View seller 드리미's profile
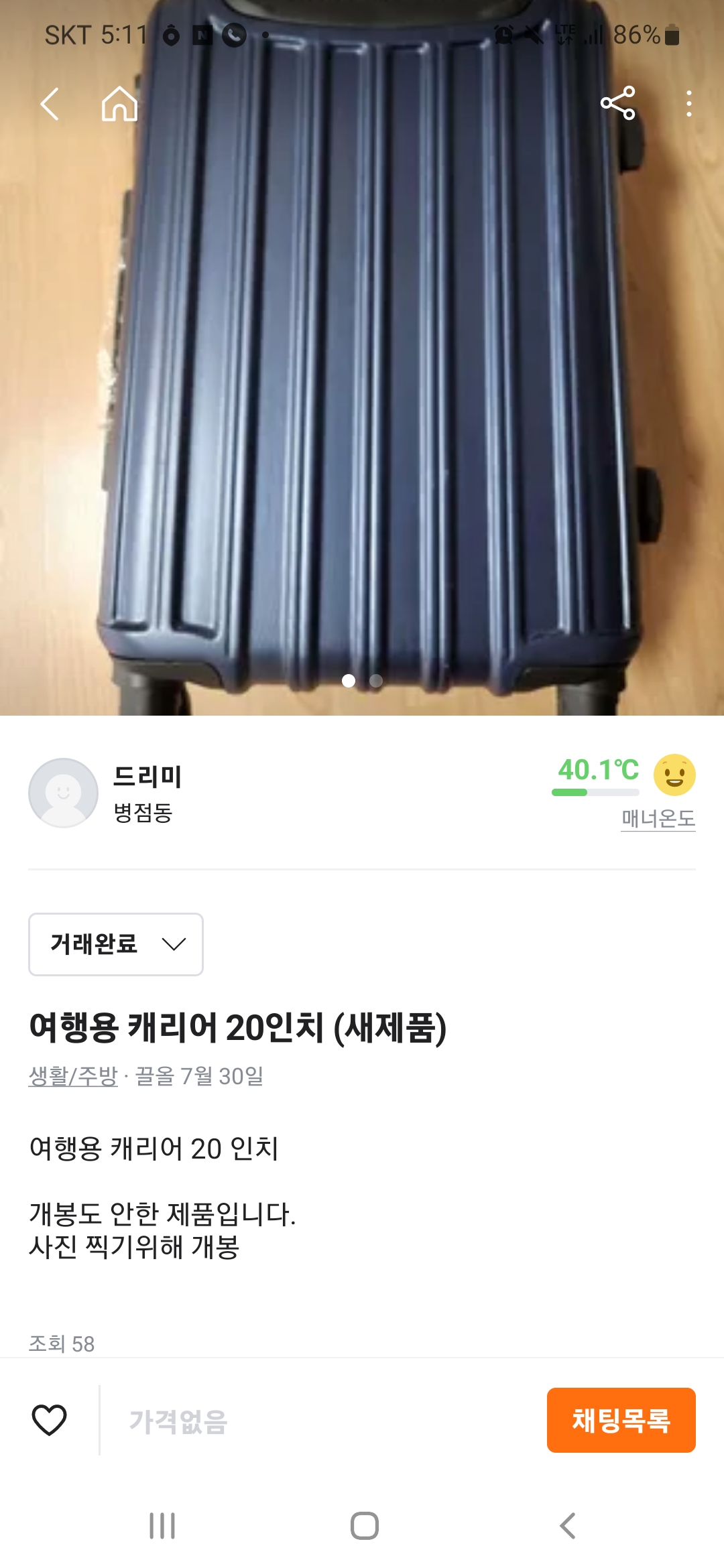Viewport: 724px width, 1568px height. (106, 793)
